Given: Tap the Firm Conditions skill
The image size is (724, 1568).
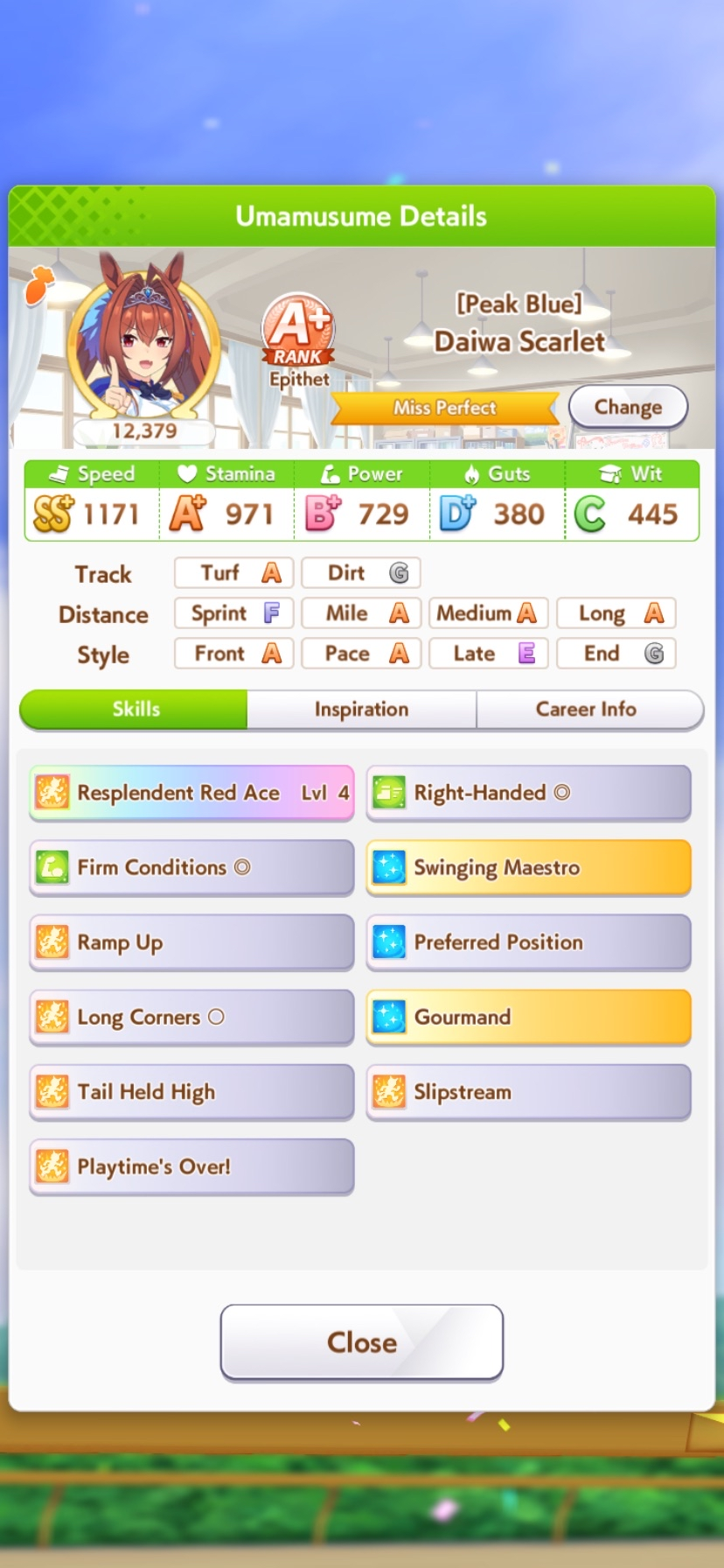Looking at the screenshot, I should click(x=191, y=867).
